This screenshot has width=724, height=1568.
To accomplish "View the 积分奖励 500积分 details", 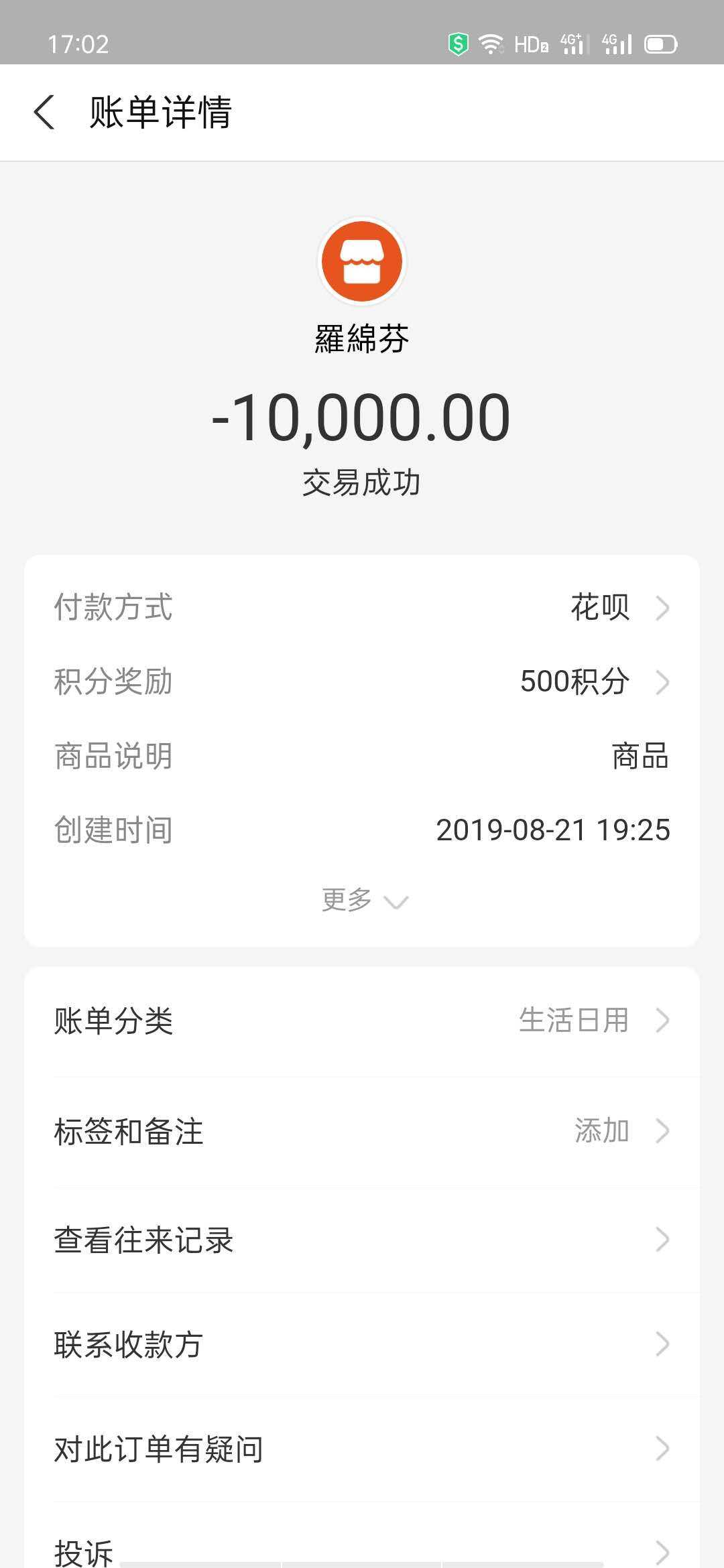I will tap(362, 681).
